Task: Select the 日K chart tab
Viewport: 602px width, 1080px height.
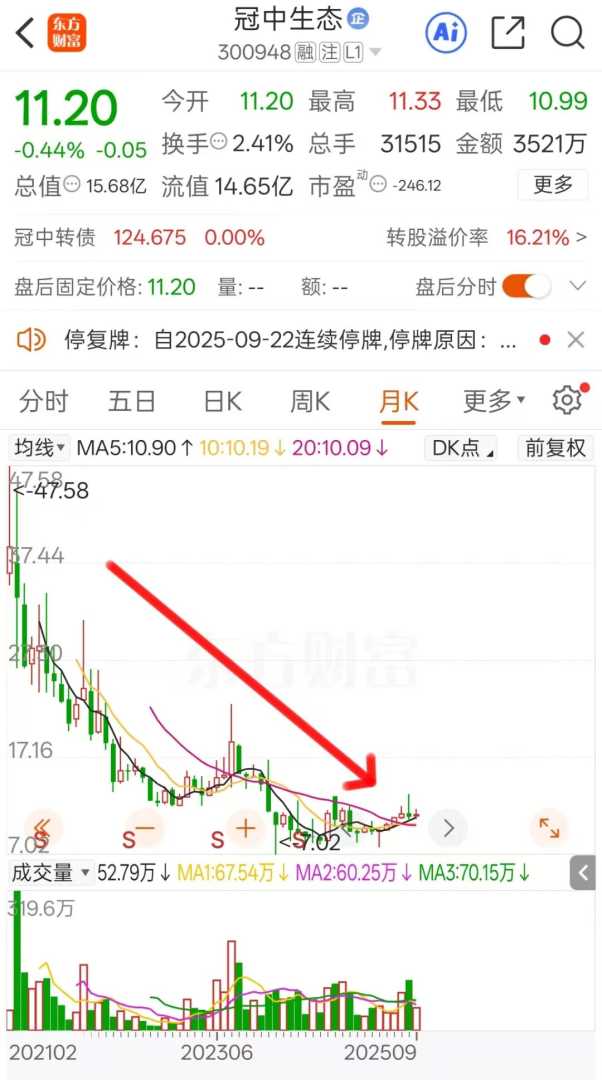Action: [222, 401]
